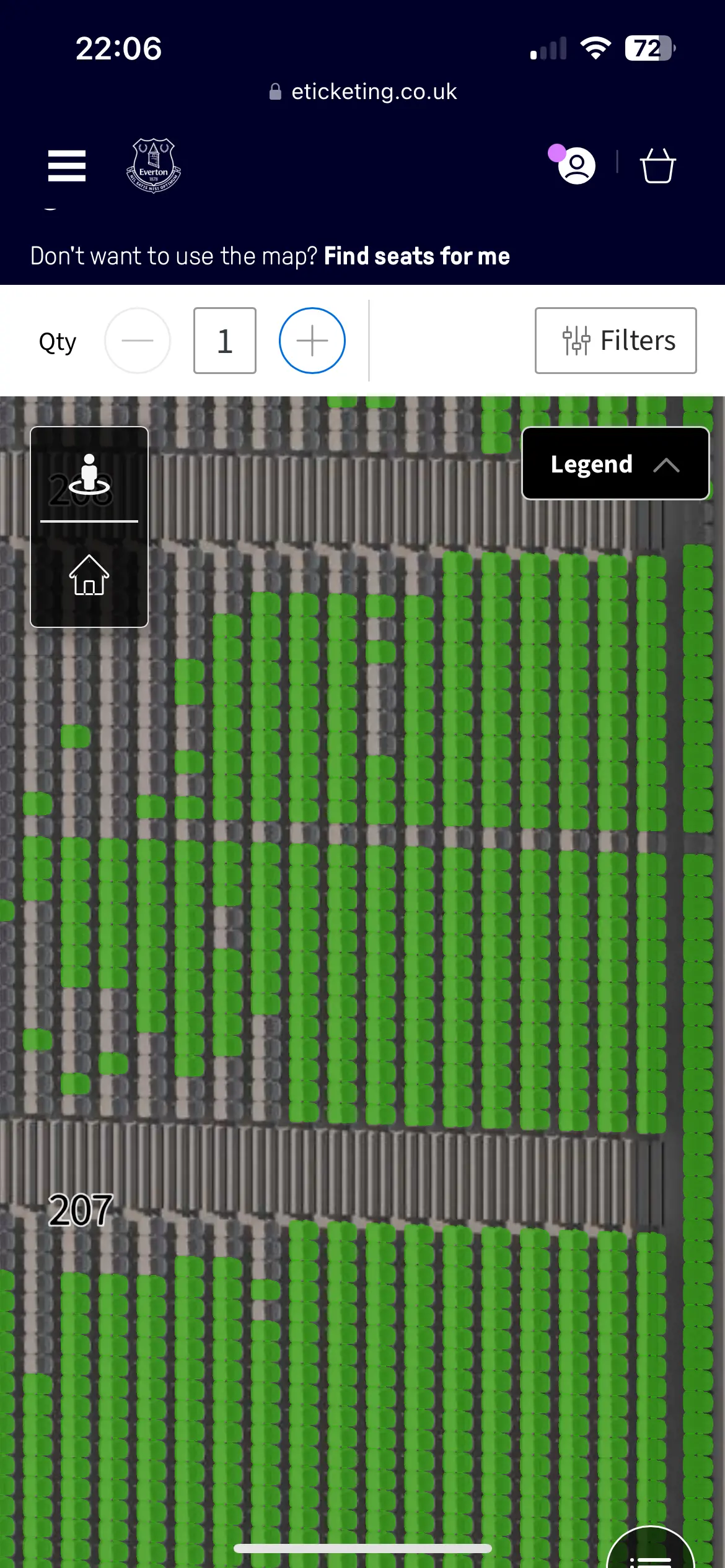Edit the quantity field
The height and width of the screenshot is (1568, 725).
(x=225, y=341)
